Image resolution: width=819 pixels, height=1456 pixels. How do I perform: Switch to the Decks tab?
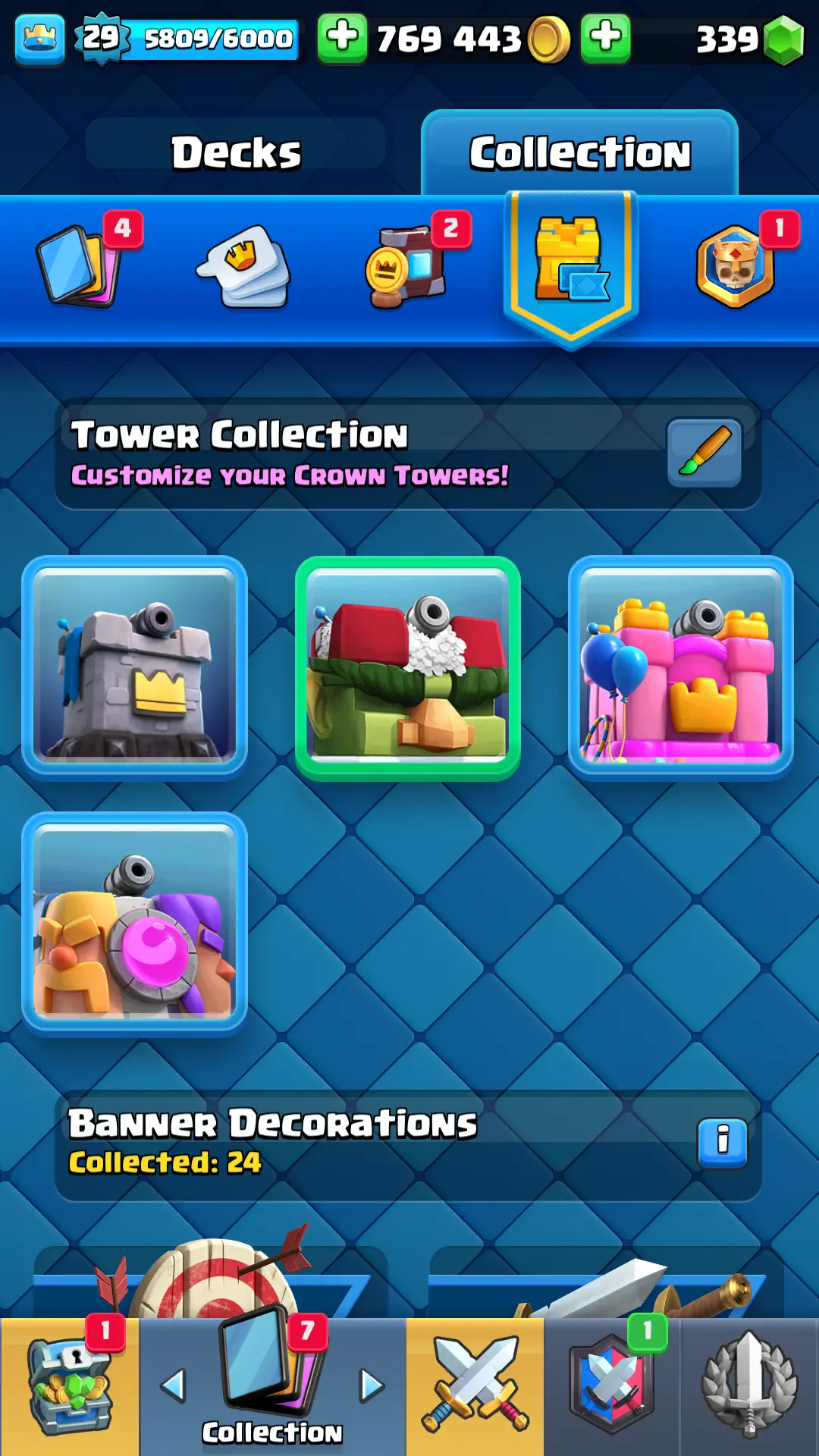click(x=236, y=152)
